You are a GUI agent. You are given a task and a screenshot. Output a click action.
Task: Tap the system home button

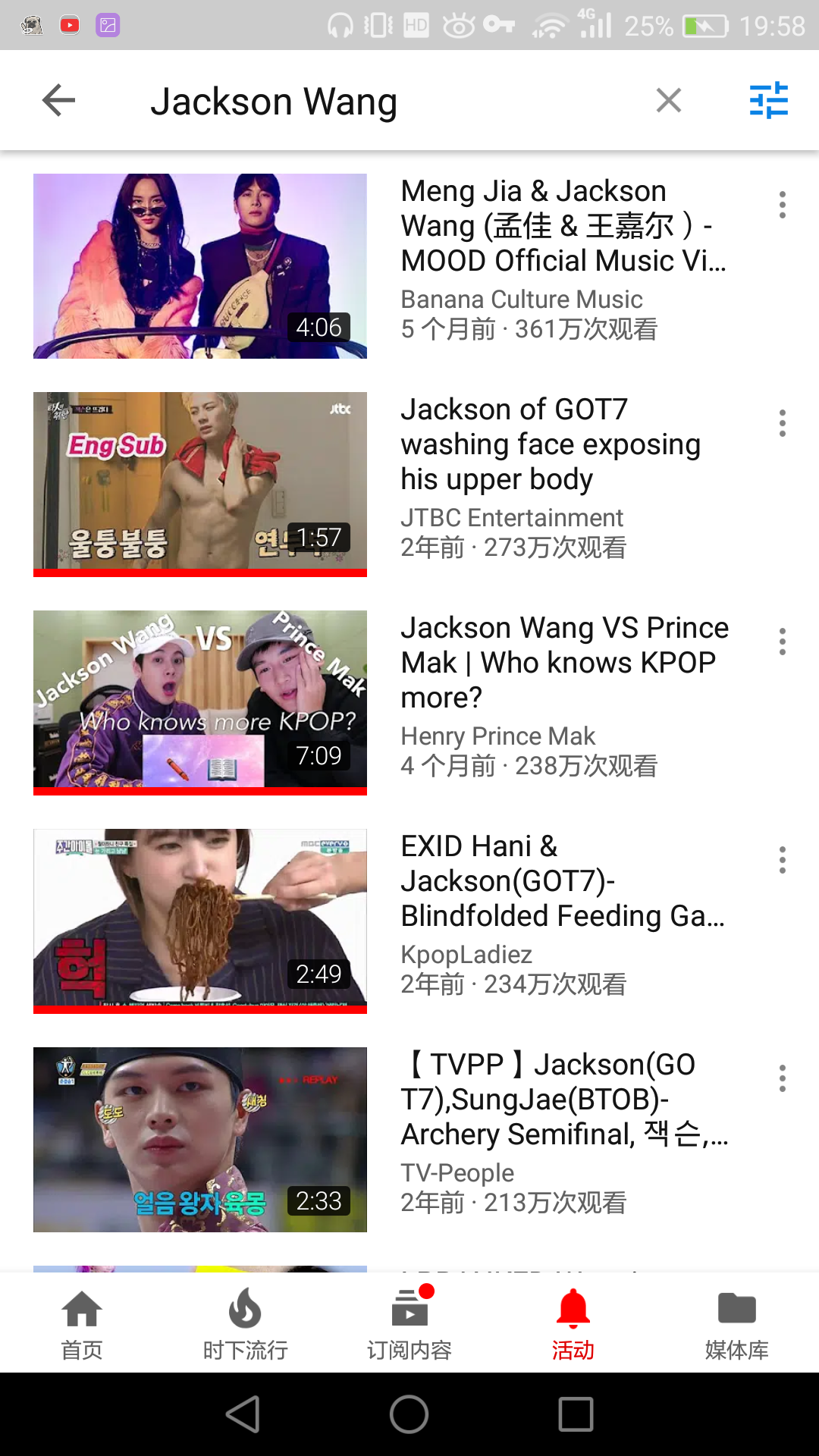(x=409, y=1414)
